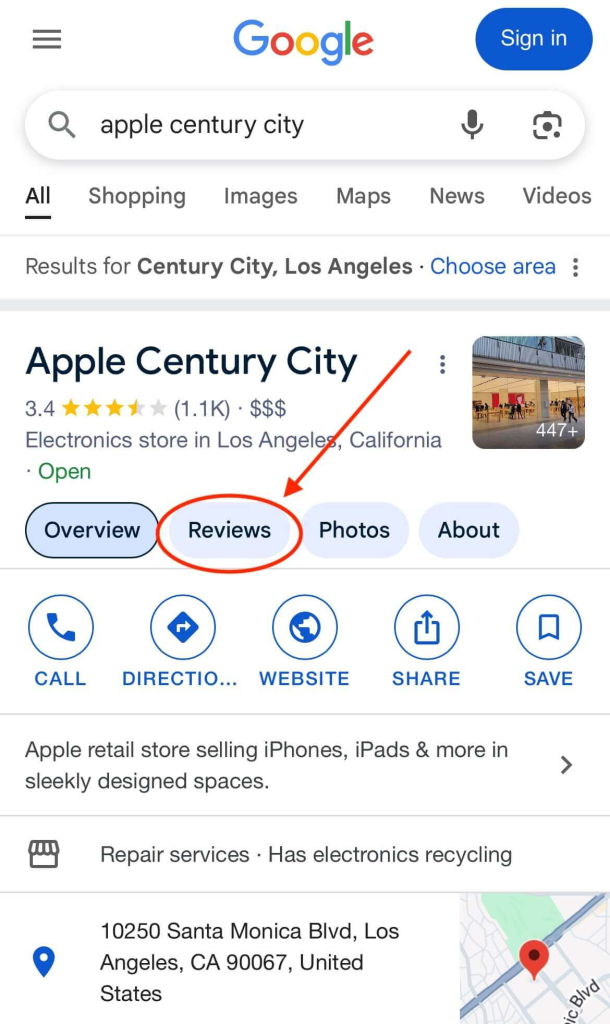Screen dimensions: 610x1024
Task: Start voice search with the microphone
Action: click(x=472, y=125)
